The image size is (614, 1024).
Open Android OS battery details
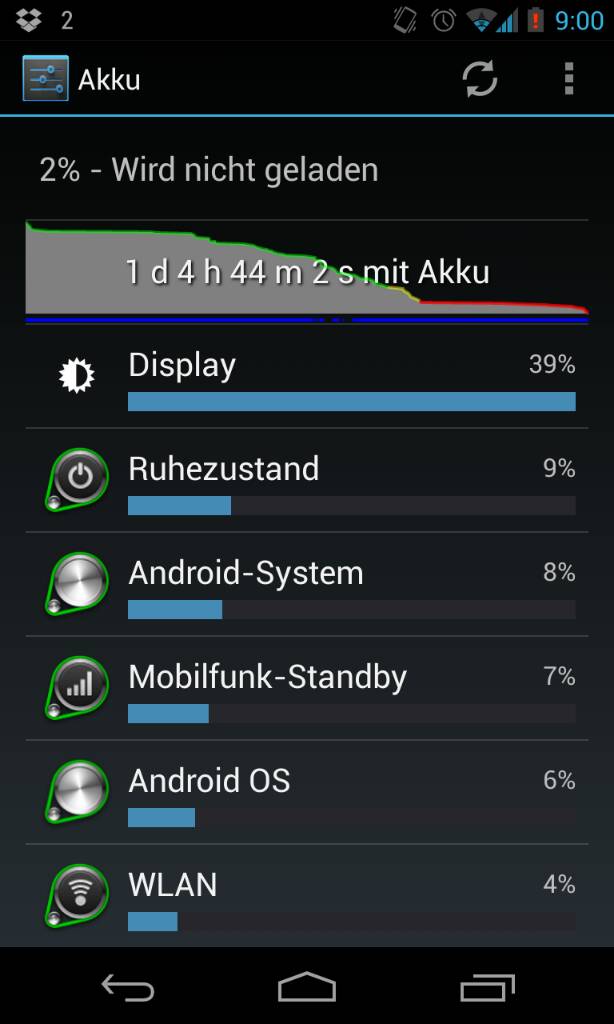(307, 792)
